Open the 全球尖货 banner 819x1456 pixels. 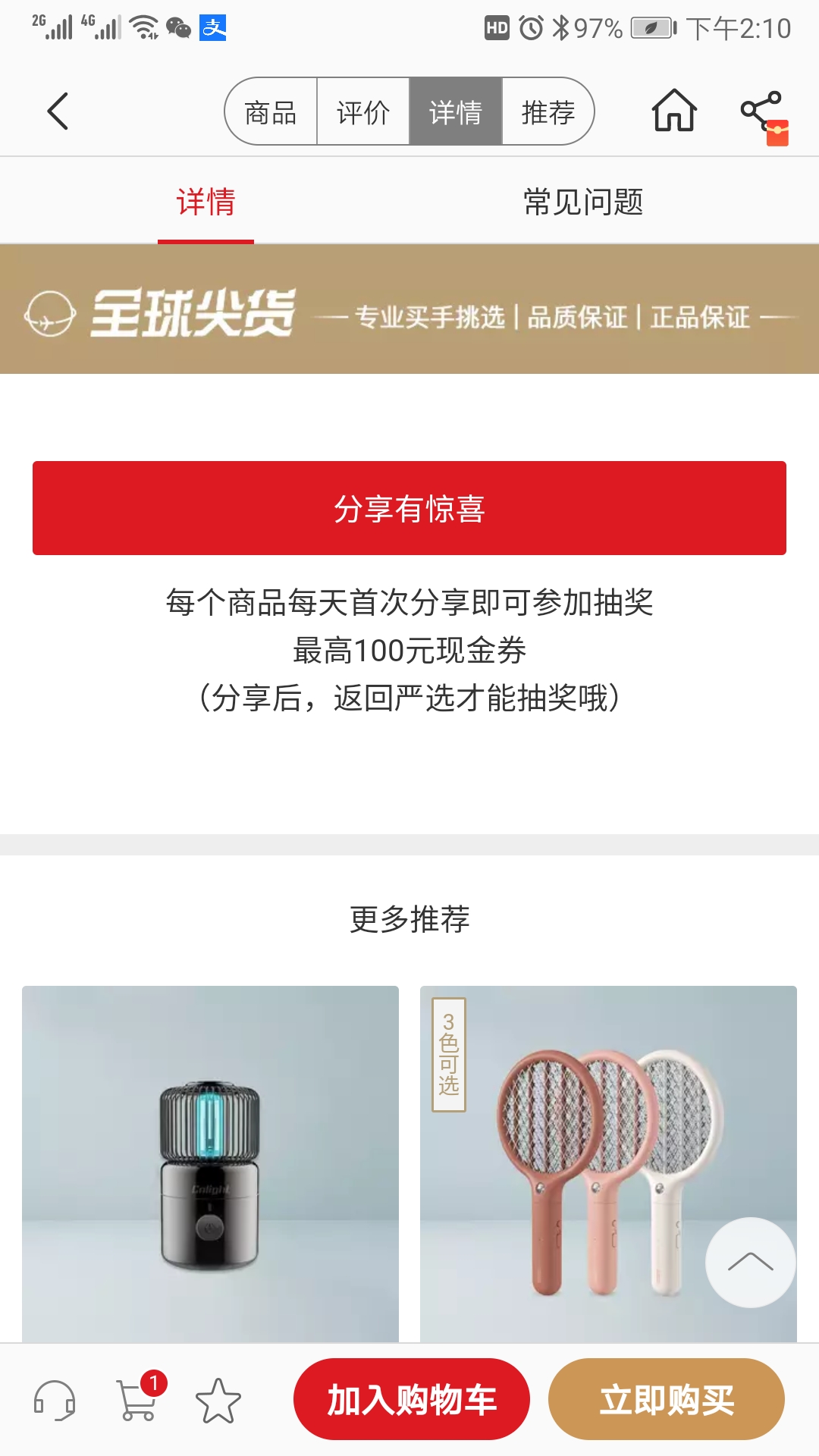[409, 315]
